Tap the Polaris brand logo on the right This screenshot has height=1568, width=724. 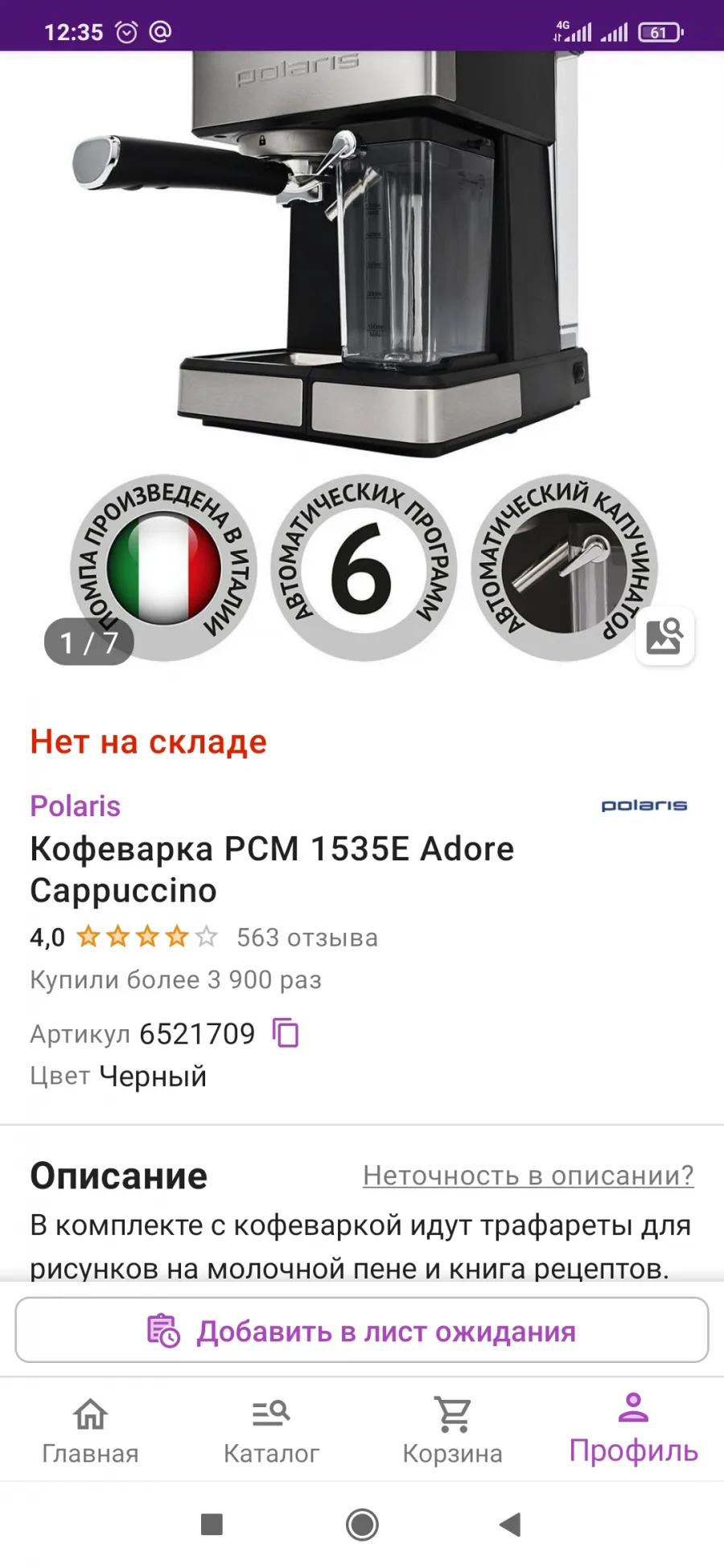coord(644,806)
